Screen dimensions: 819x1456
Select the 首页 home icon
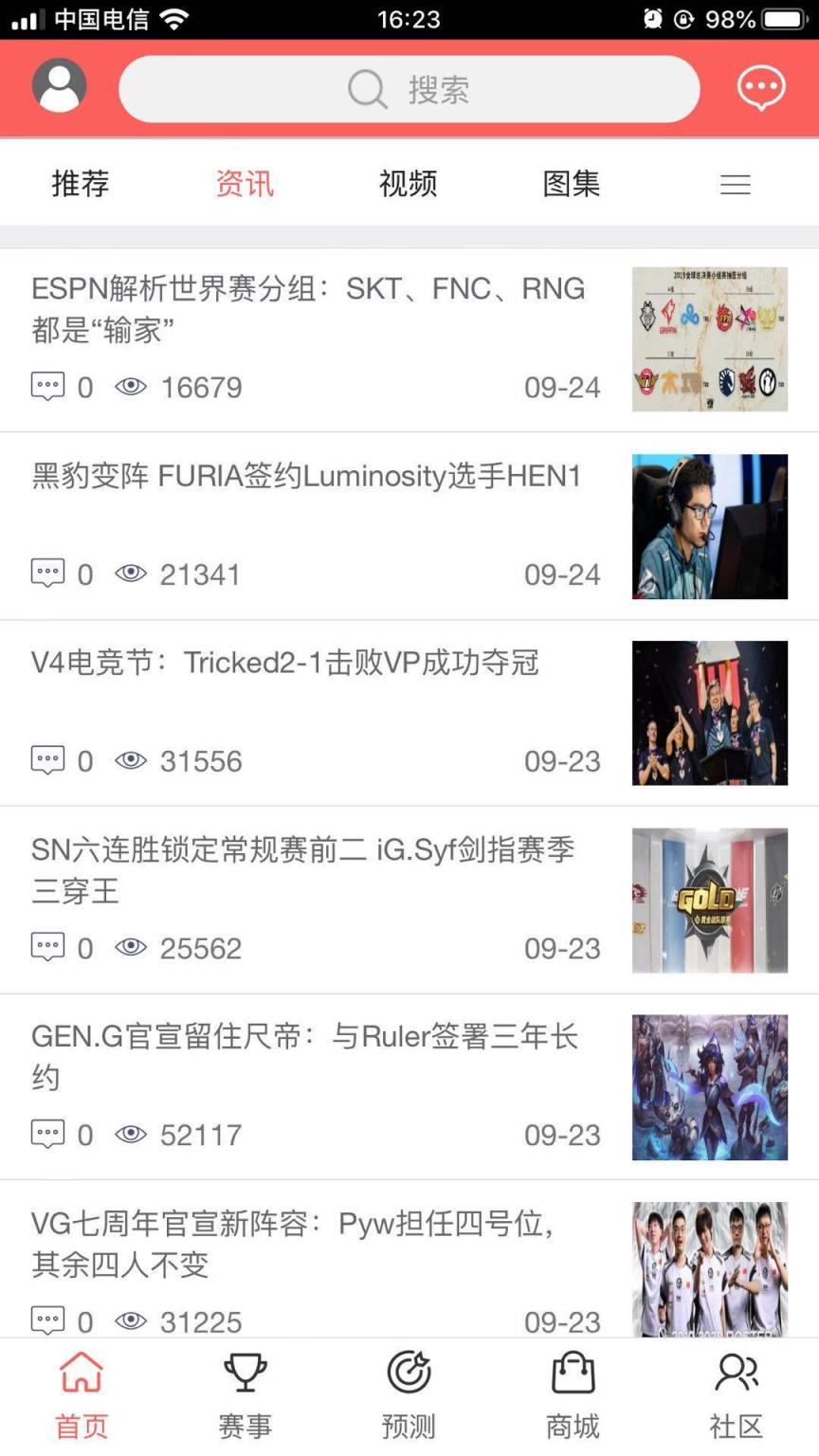[81, 1370]
